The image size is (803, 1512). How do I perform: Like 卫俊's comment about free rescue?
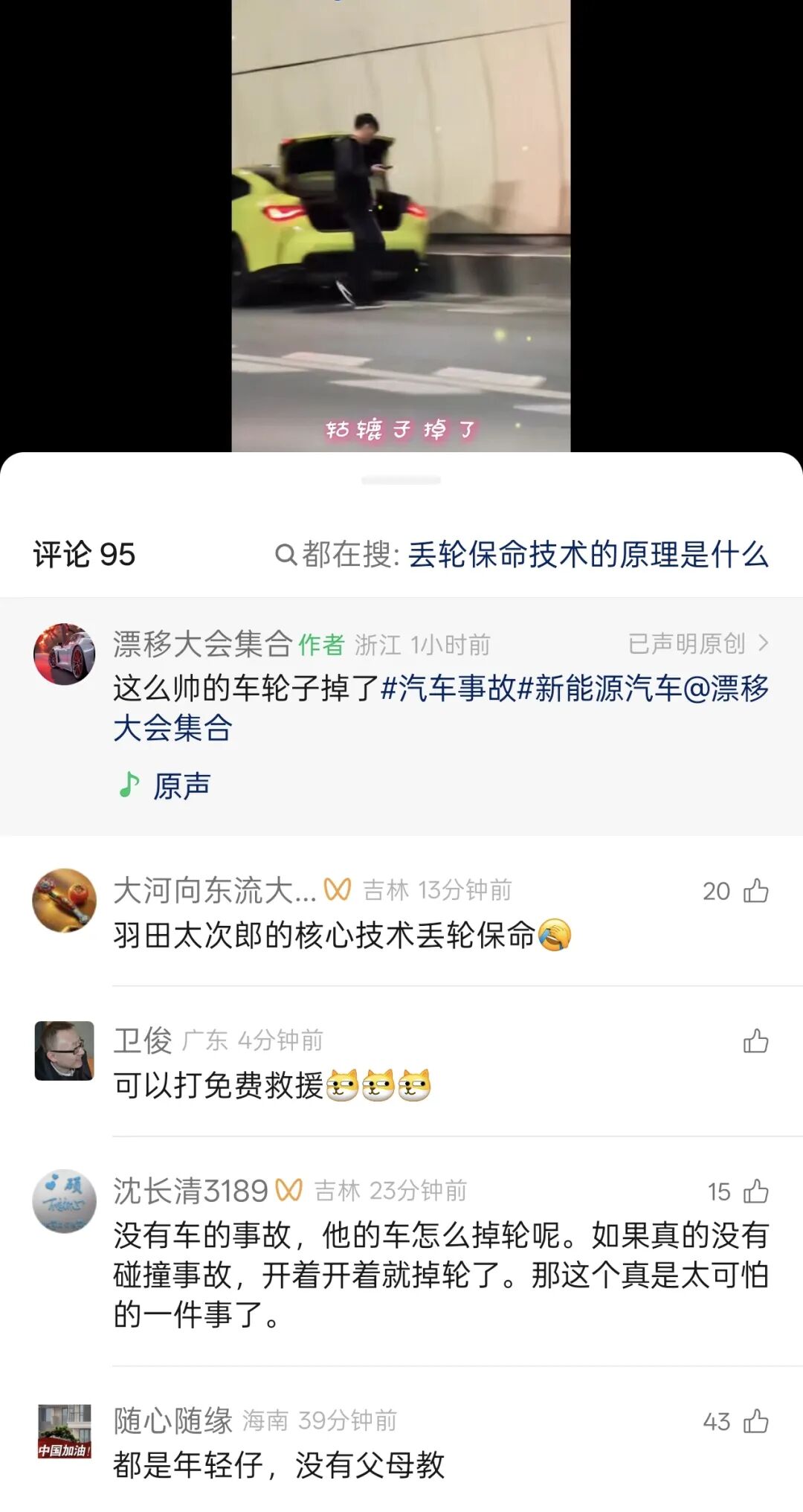coord(755,1040)
